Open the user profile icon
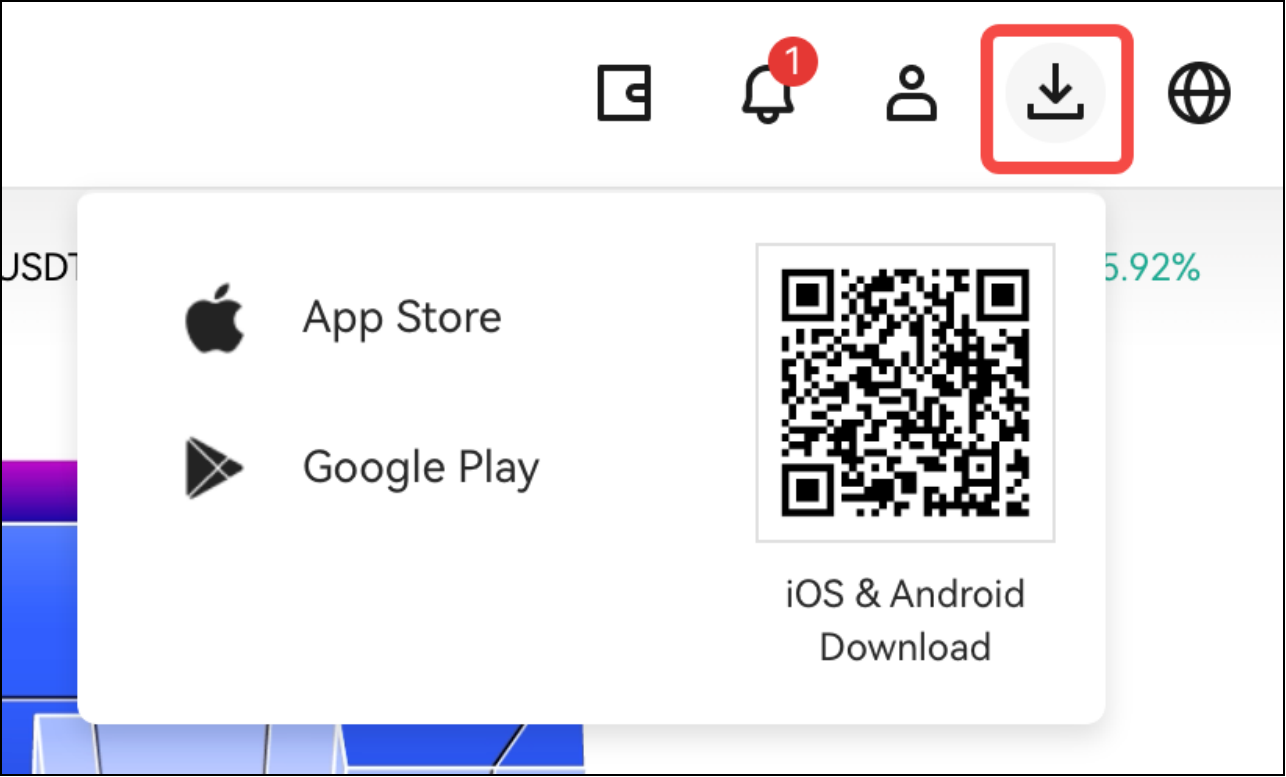Screen dimensions: 1286x777 click(x=912, y=94)
